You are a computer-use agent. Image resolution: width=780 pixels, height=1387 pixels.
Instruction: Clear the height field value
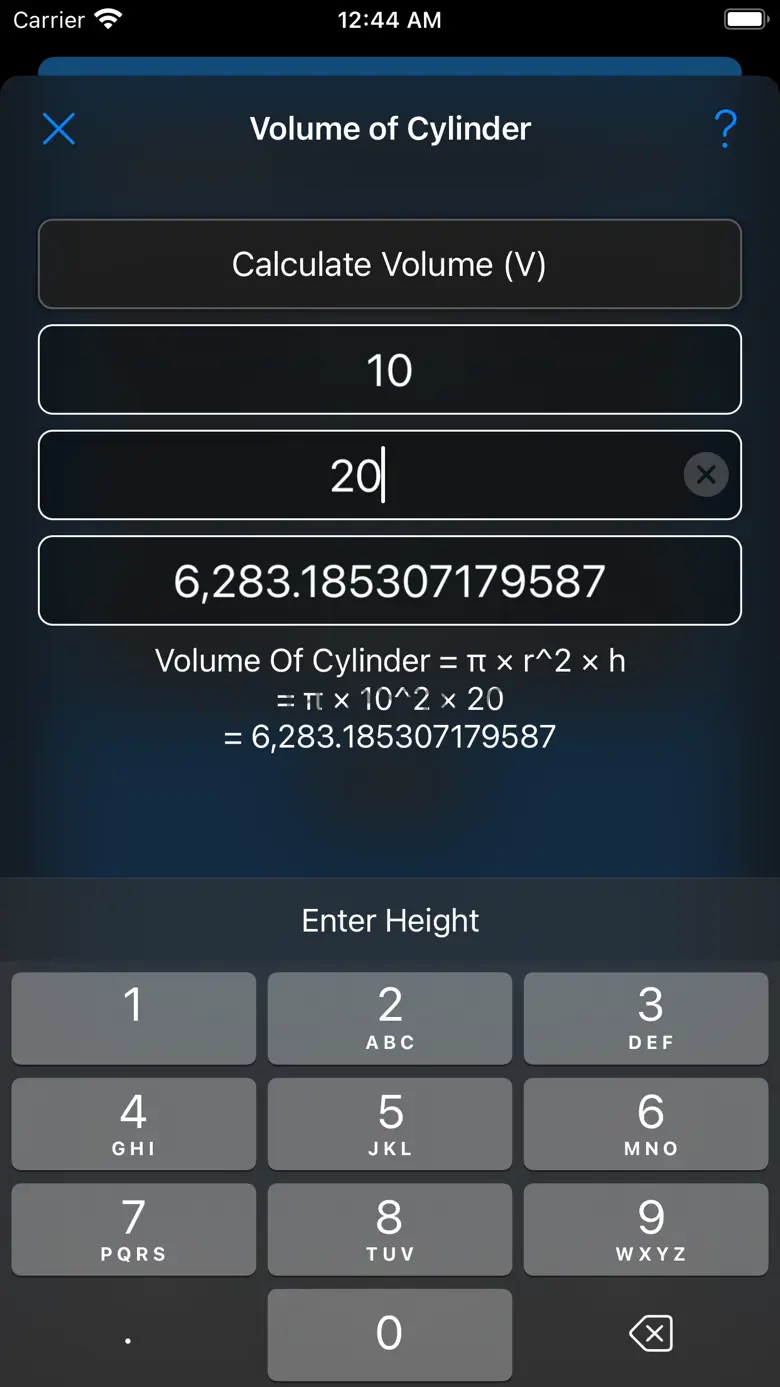[706, 475]
